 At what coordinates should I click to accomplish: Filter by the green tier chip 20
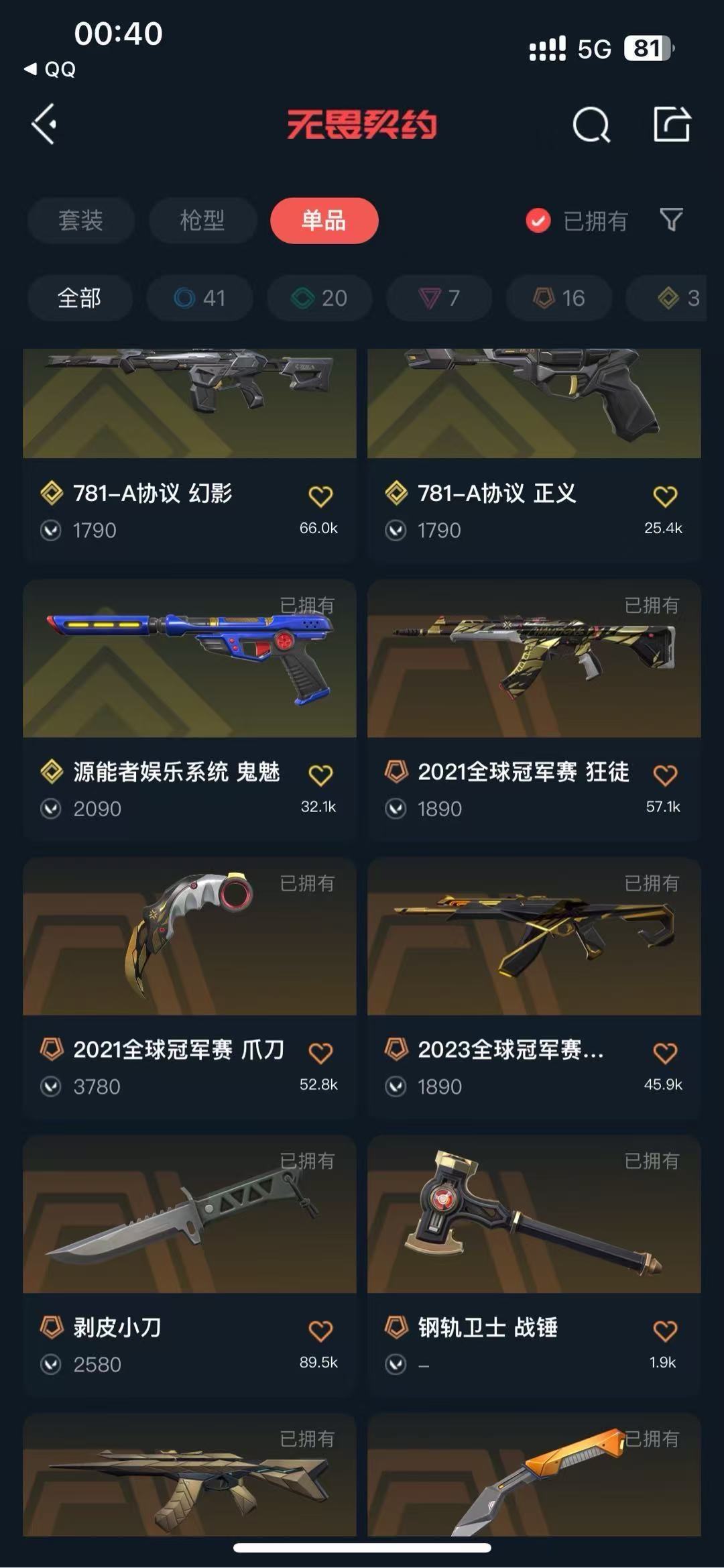pyautogui.click(x=320, y=298)
